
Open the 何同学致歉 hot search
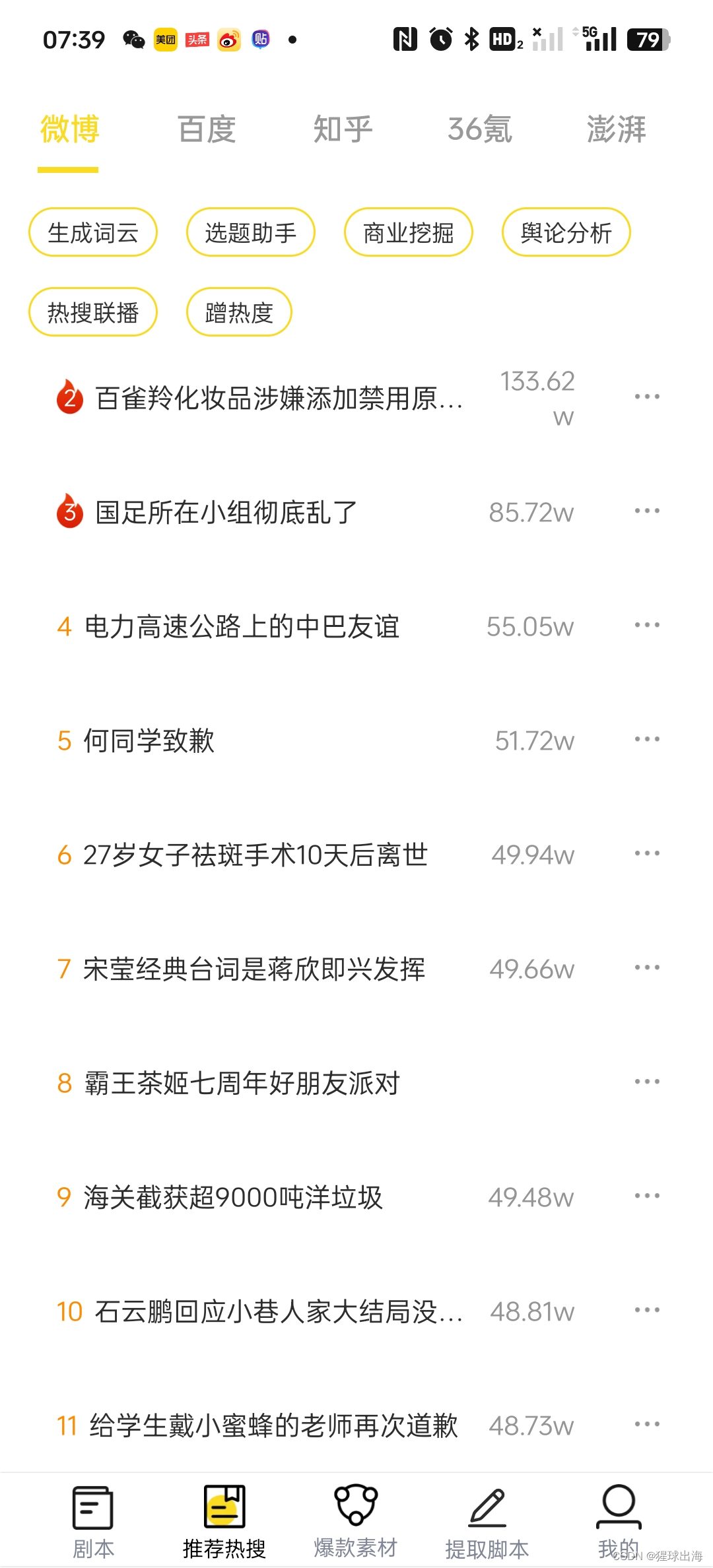click(149, 740)
